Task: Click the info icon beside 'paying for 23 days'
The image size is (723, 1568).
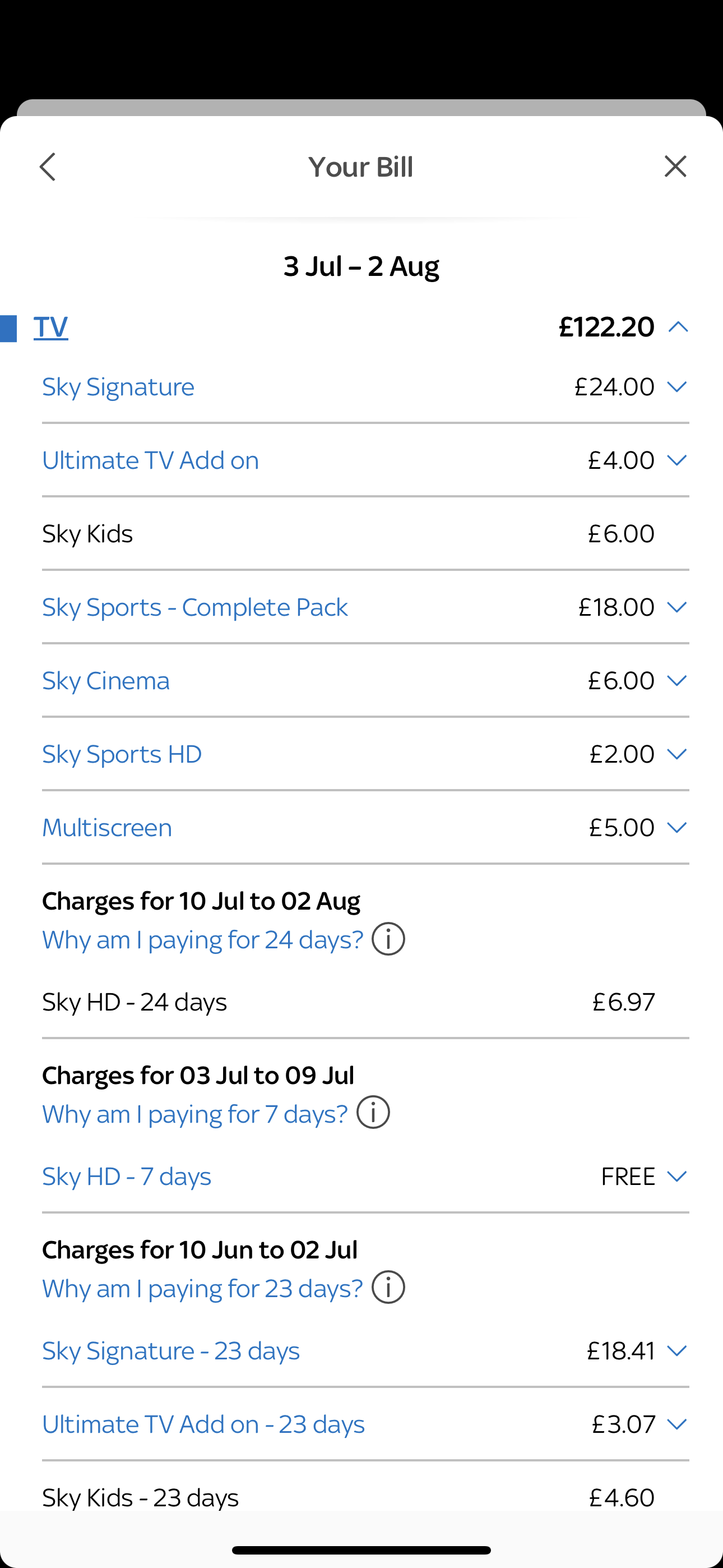Action: (x=388, y=1287)
